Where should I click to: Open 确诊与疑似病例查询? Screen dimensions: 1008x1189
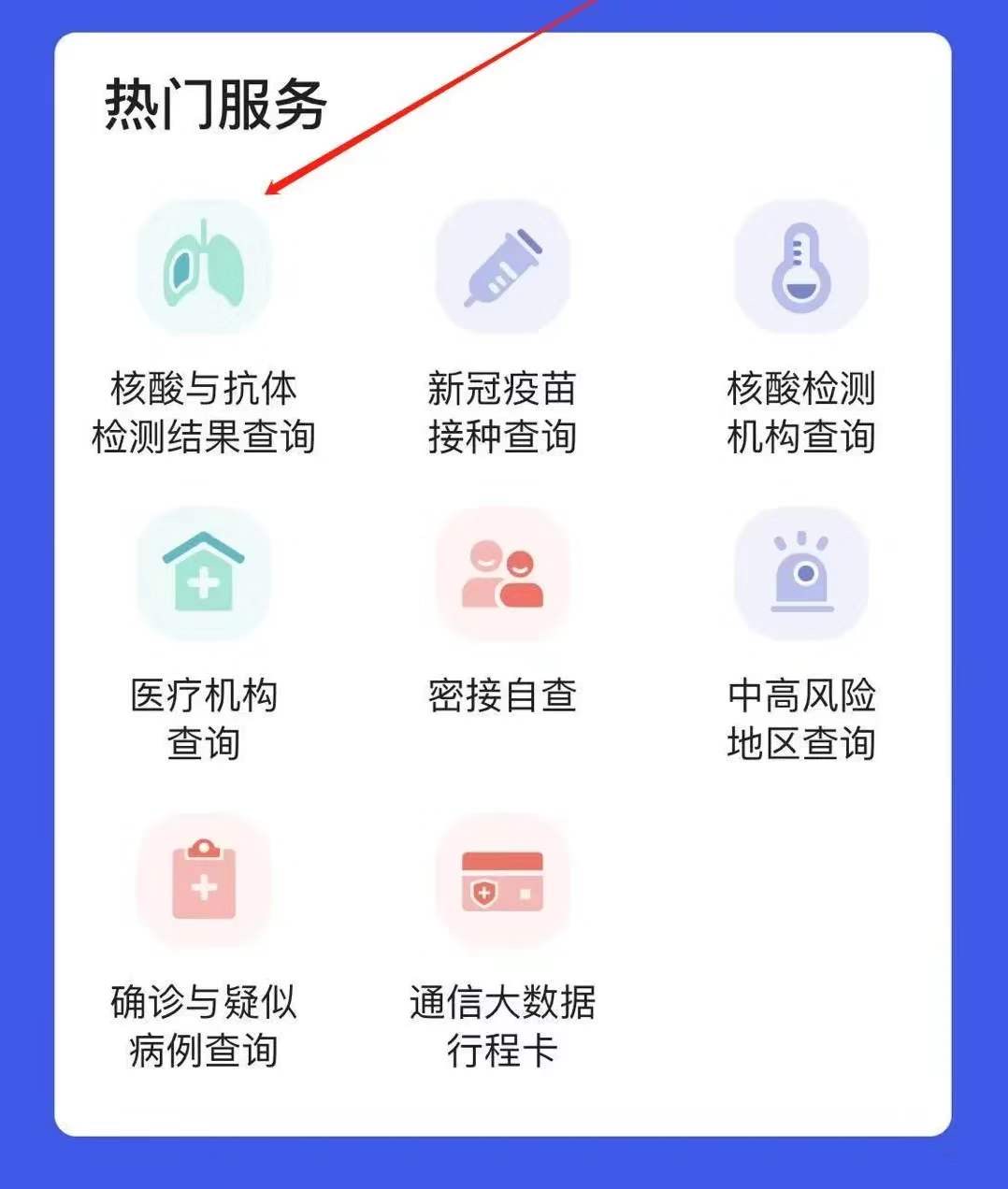point(203,881)
